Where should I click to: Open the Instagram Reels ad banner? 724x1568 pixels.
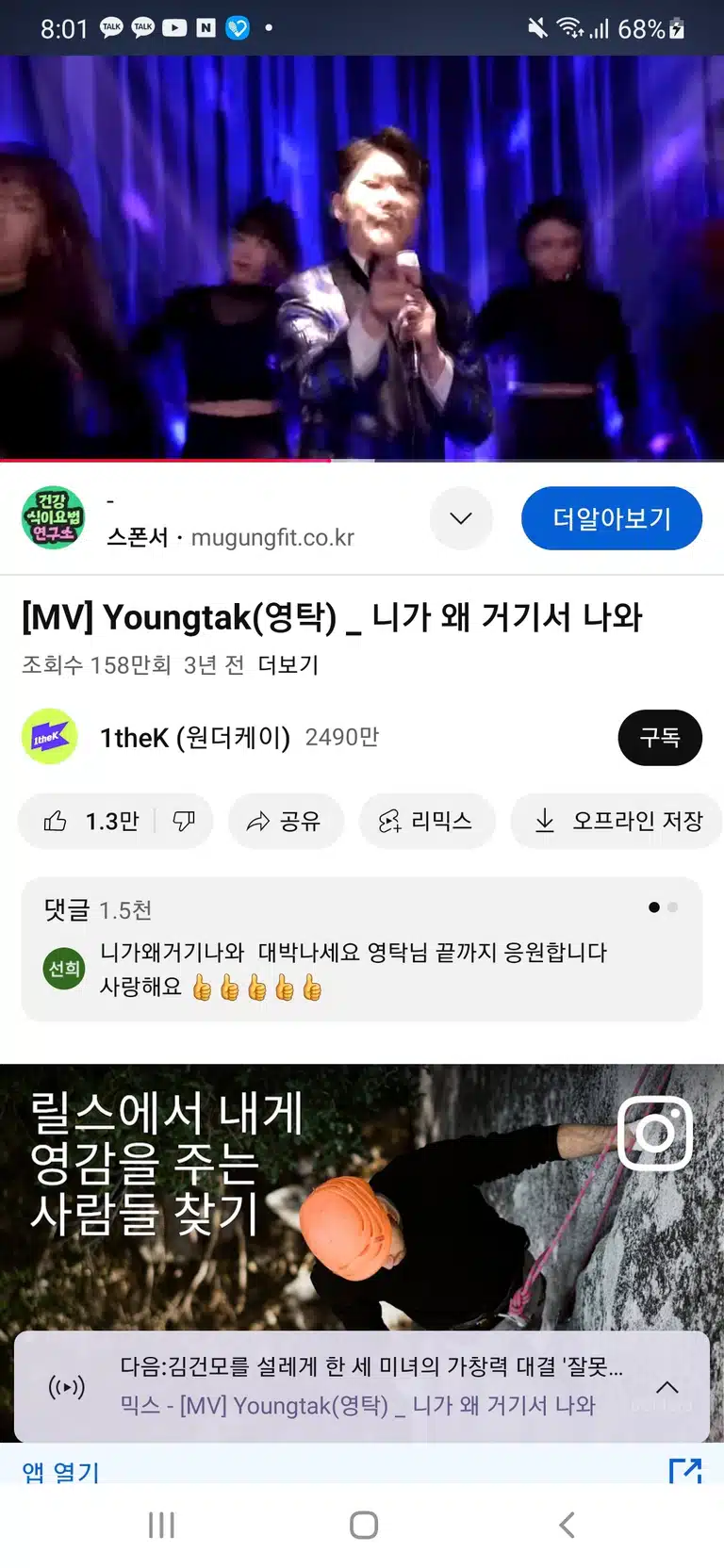(x=362, y=1197)
